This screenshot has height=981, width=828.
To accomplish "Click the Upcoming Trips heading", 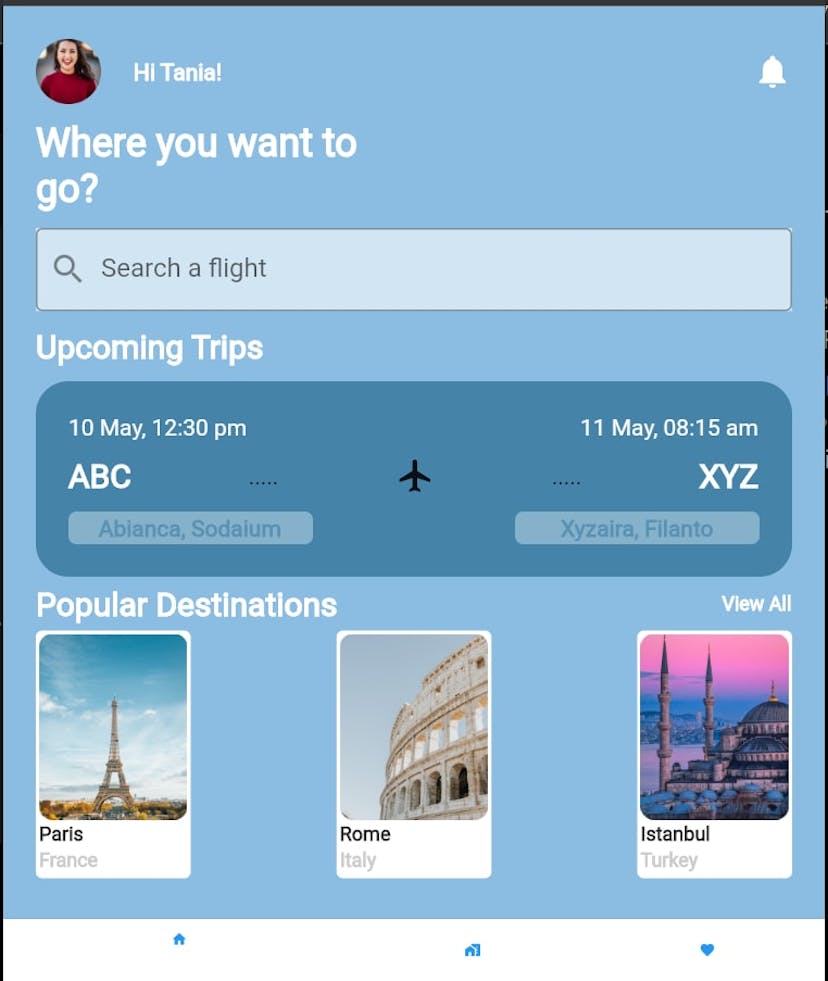I will (149, 349).
